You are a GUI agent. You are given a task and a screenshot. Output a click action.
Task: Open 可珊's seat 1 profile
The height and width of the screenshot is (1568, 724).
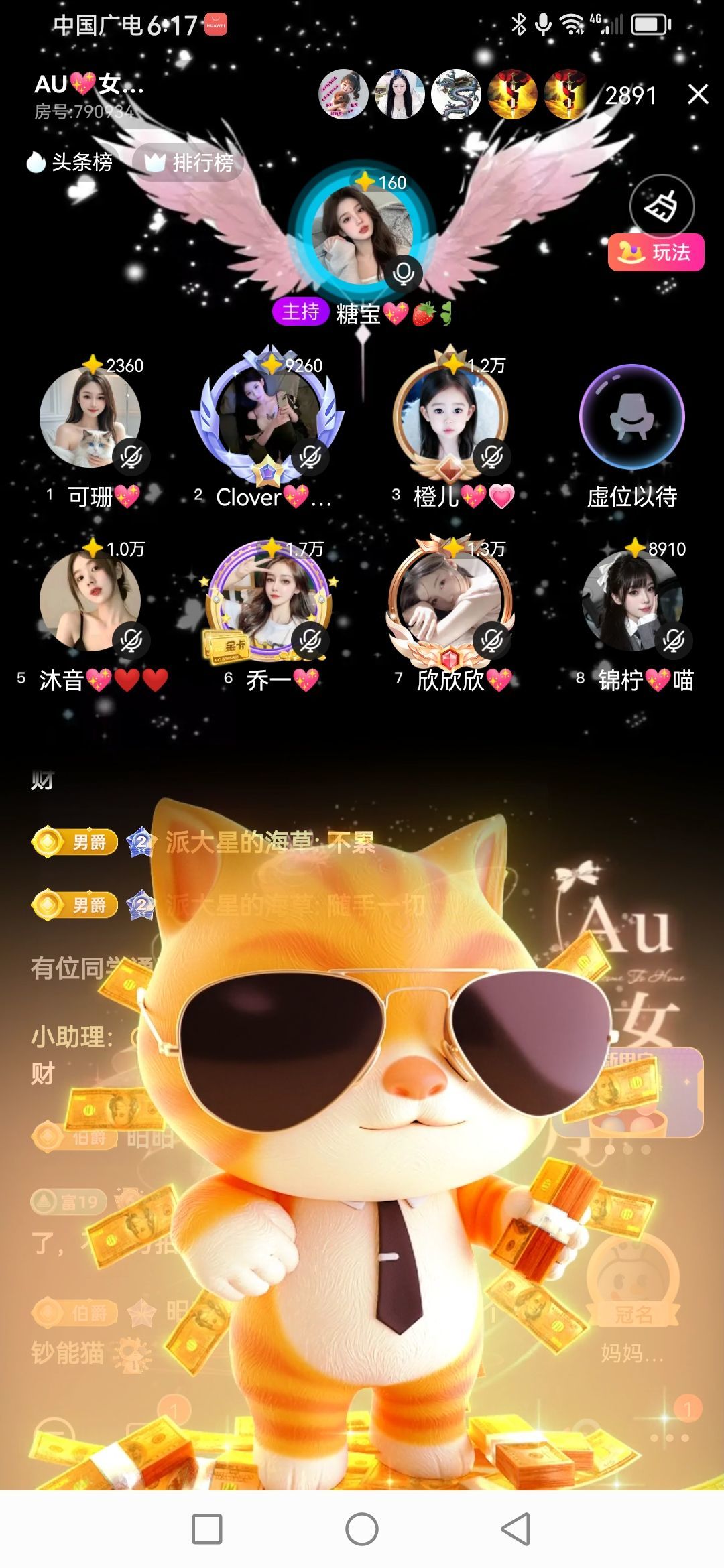pyautogui.click(x=90, y=417)
